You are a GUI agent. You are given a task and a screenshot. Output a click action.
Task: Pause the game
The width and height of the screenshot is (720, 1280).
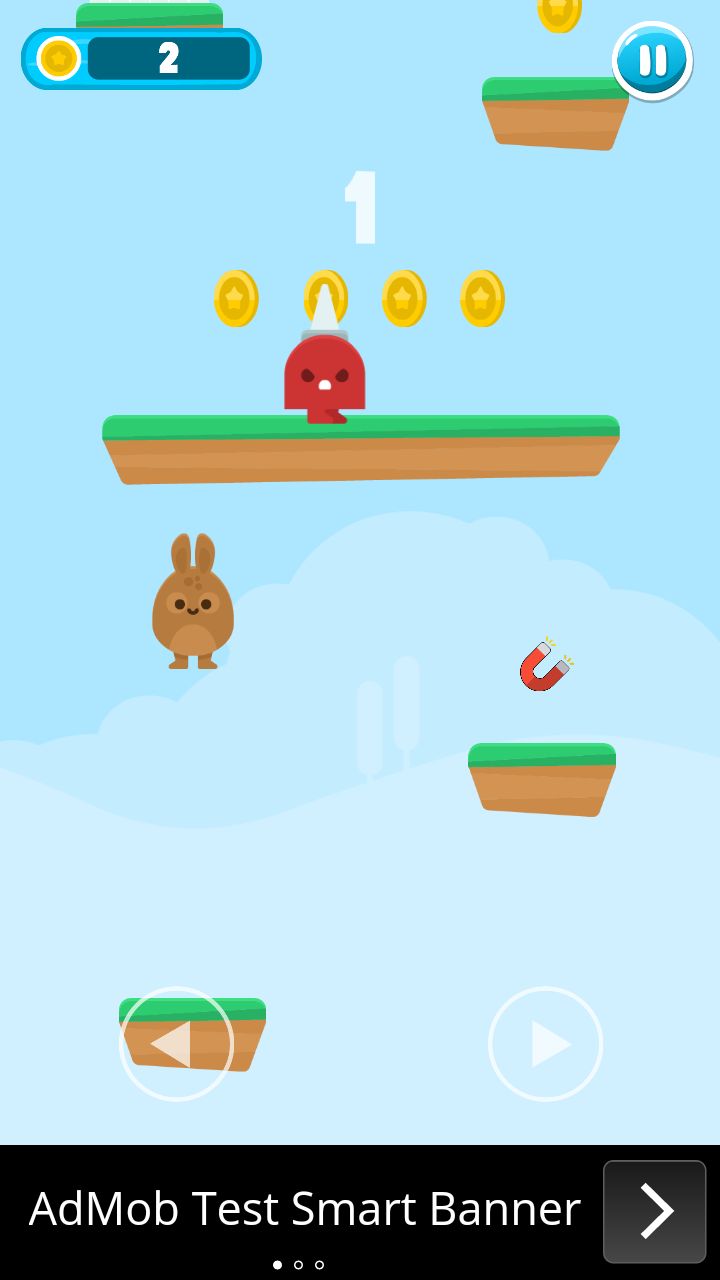[652, 61]
